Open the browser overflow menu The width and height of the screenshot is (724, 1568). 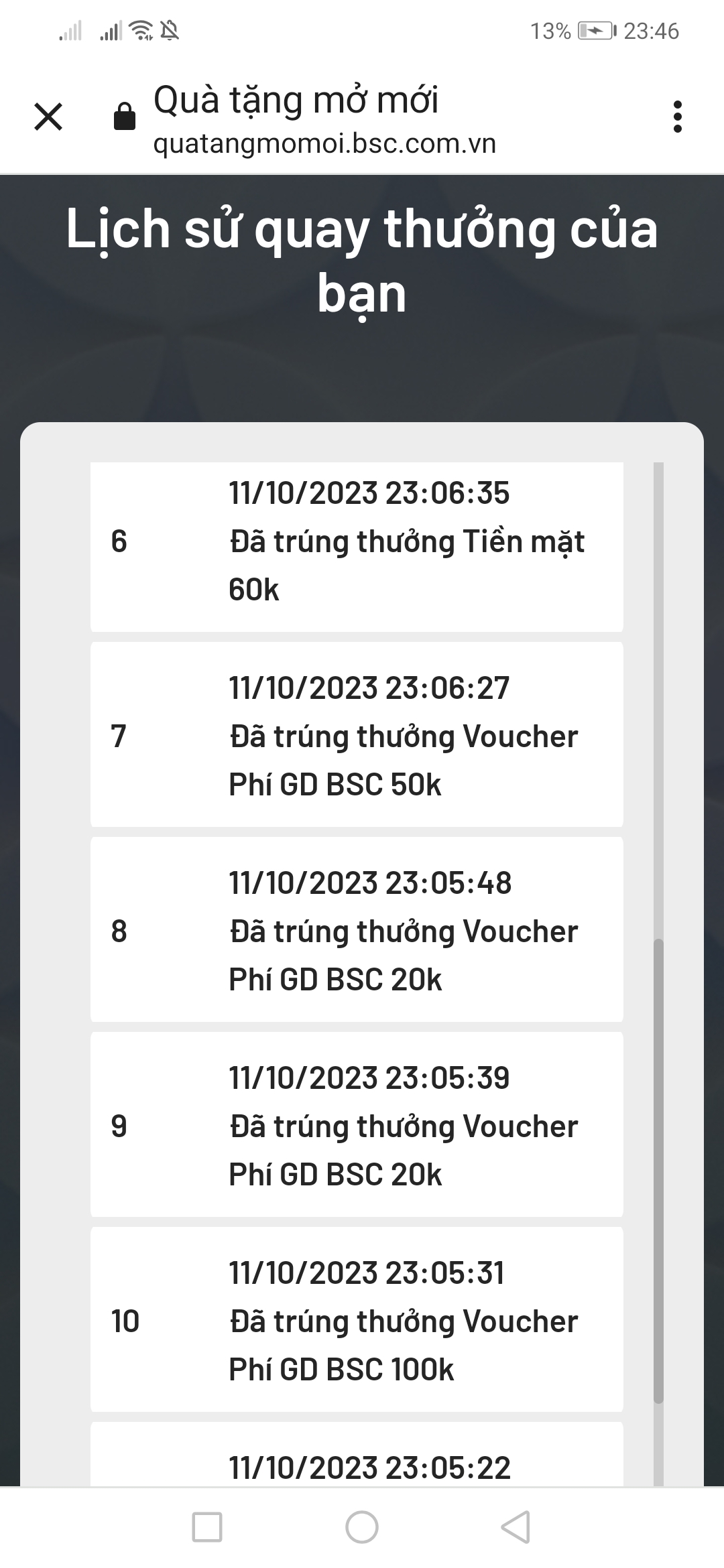coord(678,117)
